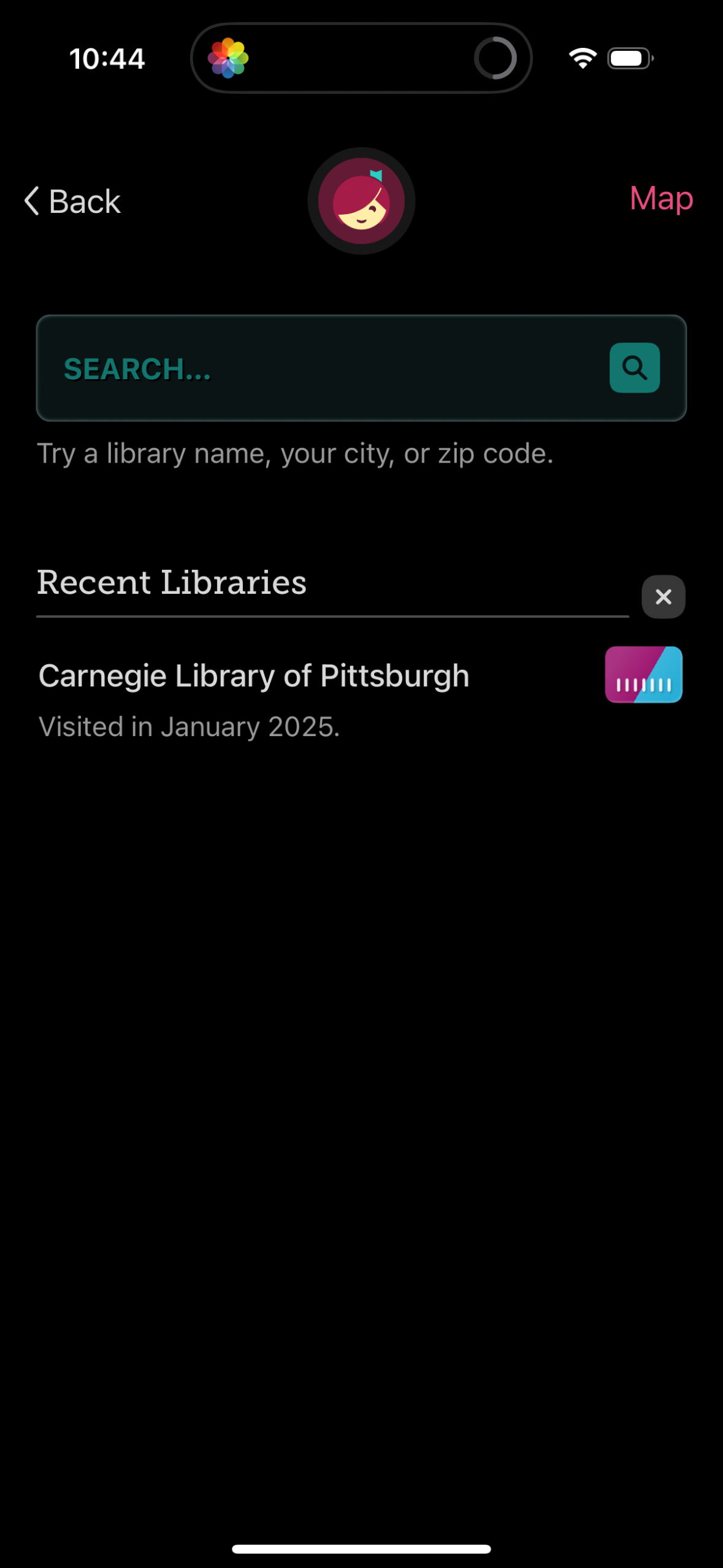Toggle the Recent Libraries dismiss control
723x1568 pixels.
tap(663, 596)
